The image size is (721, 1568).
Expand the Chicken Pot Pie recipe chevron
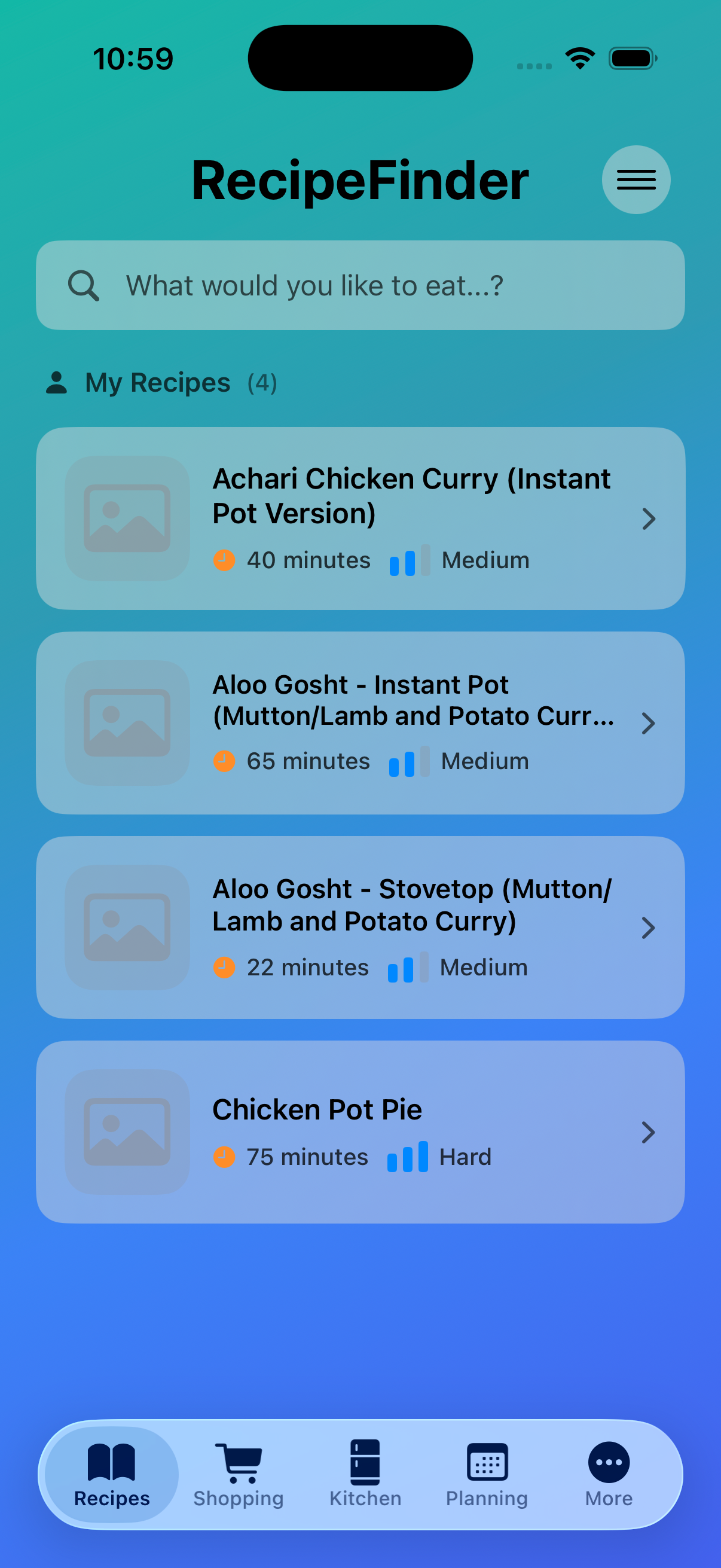click(649, 1131)
